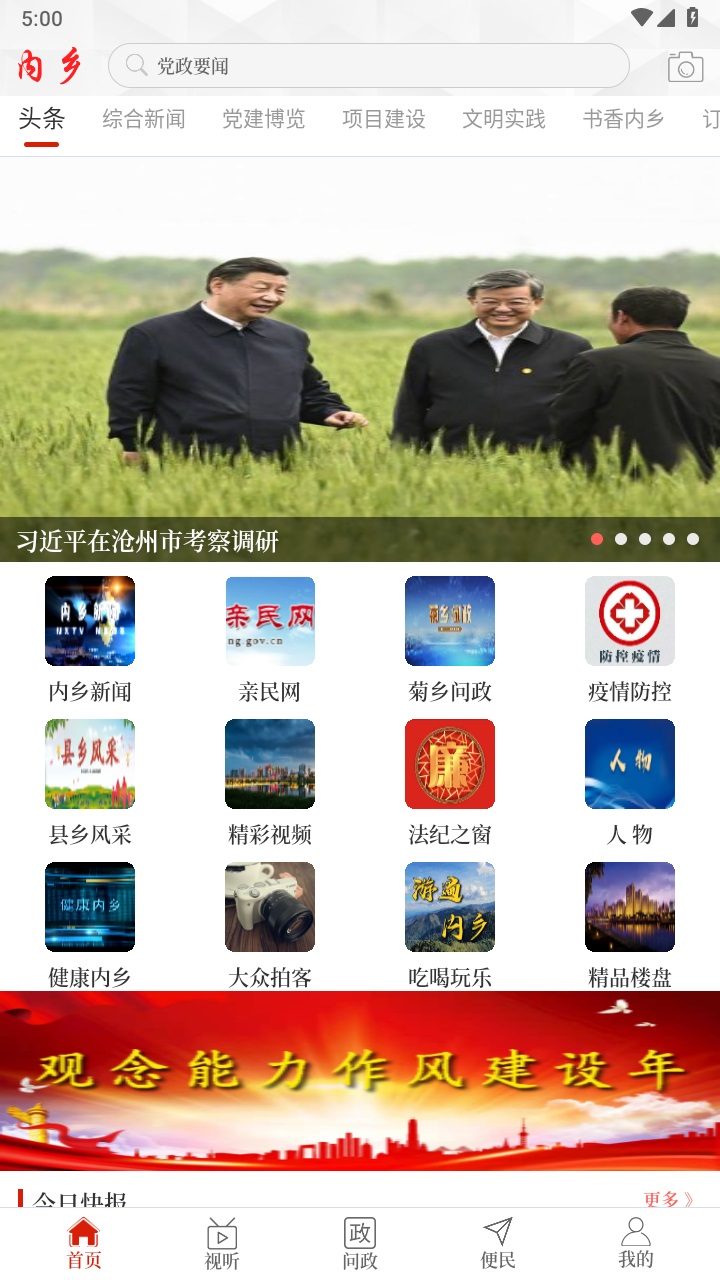Open the 内乡新闻 news icon

coord(90,620)
